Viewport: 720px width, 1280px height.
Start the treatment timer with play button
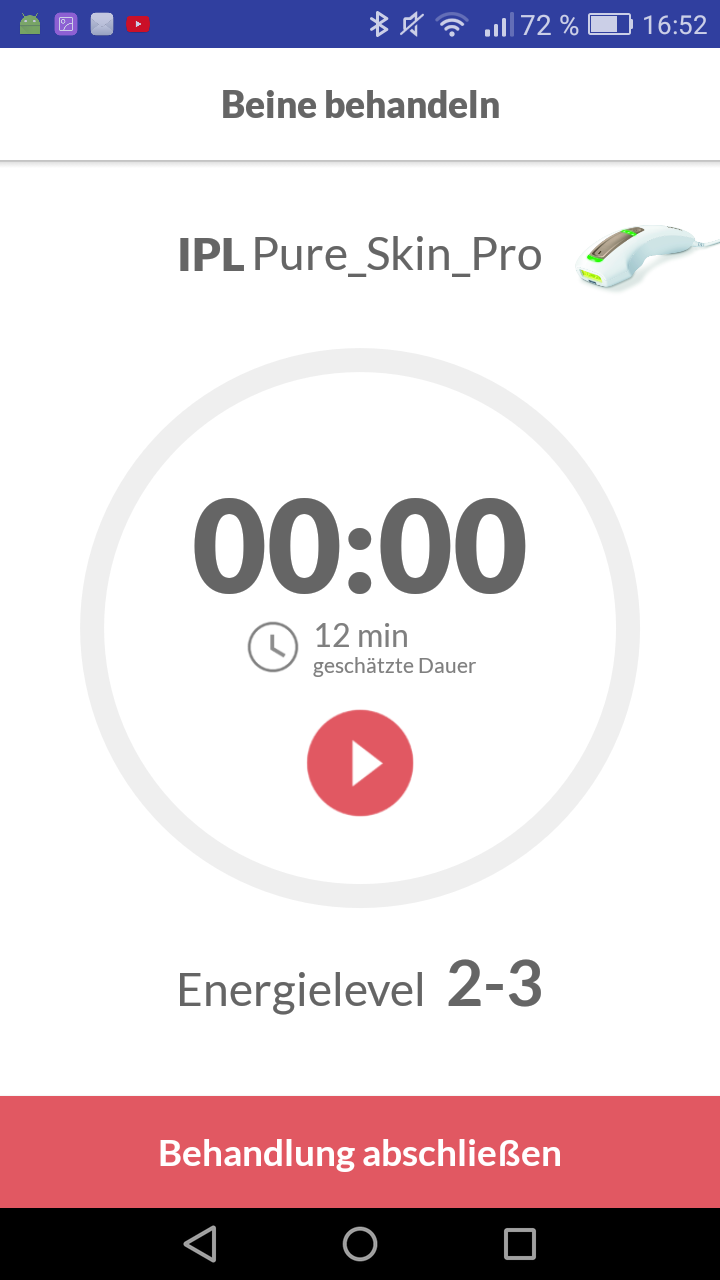click(360, 763)
